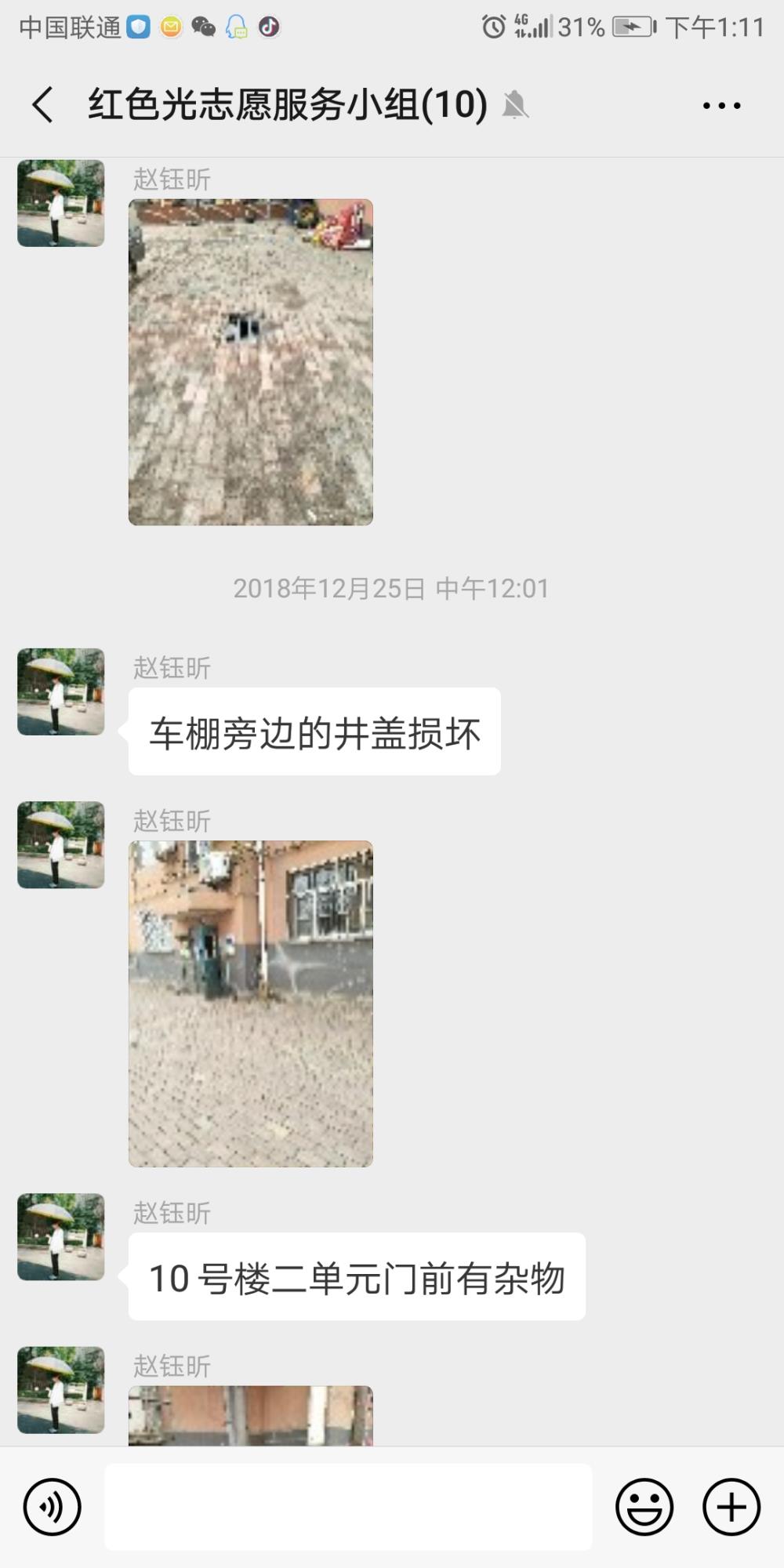
Task: Open the emoji sticker panel
Action: [x=644, y=1507]
